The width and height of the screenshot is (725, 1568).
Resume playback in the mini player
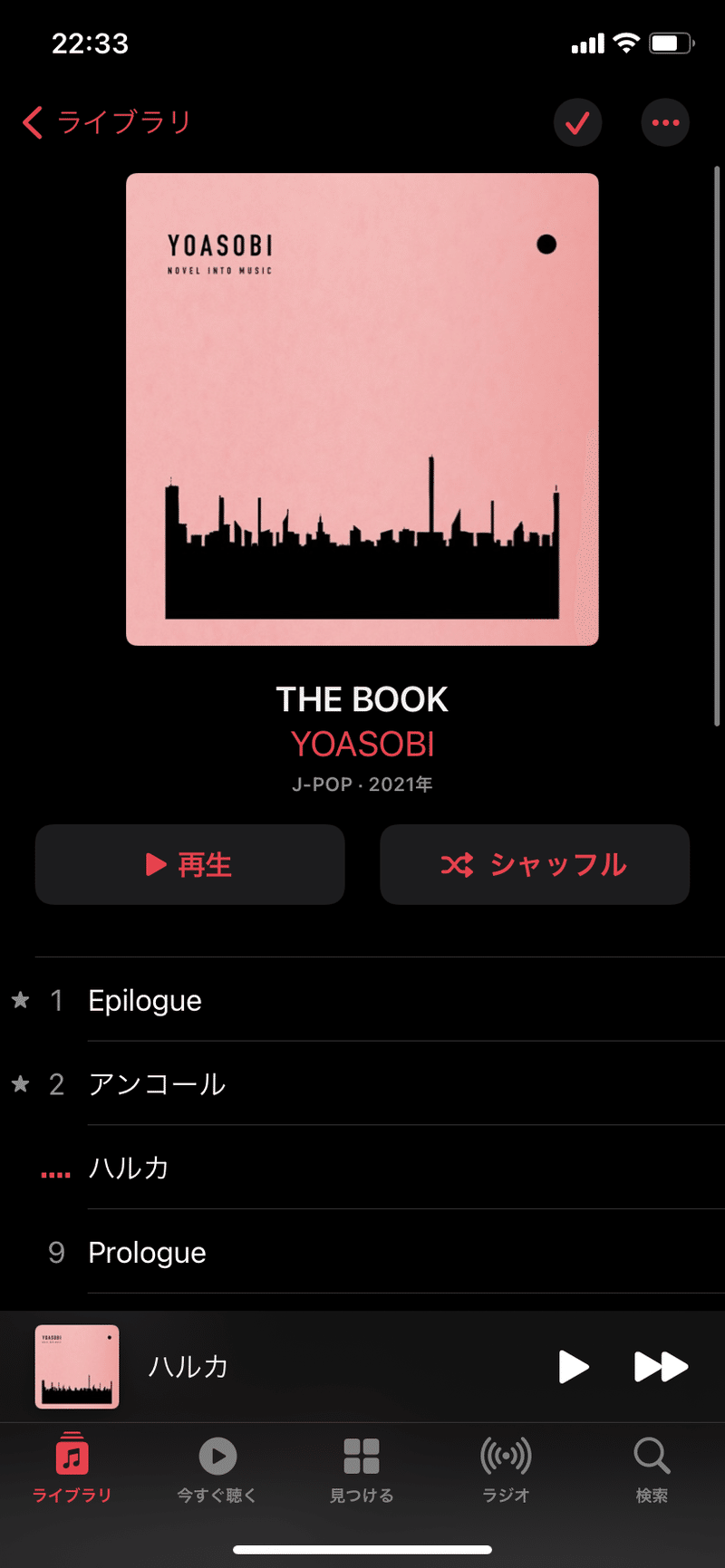(x=573, y=1367)
